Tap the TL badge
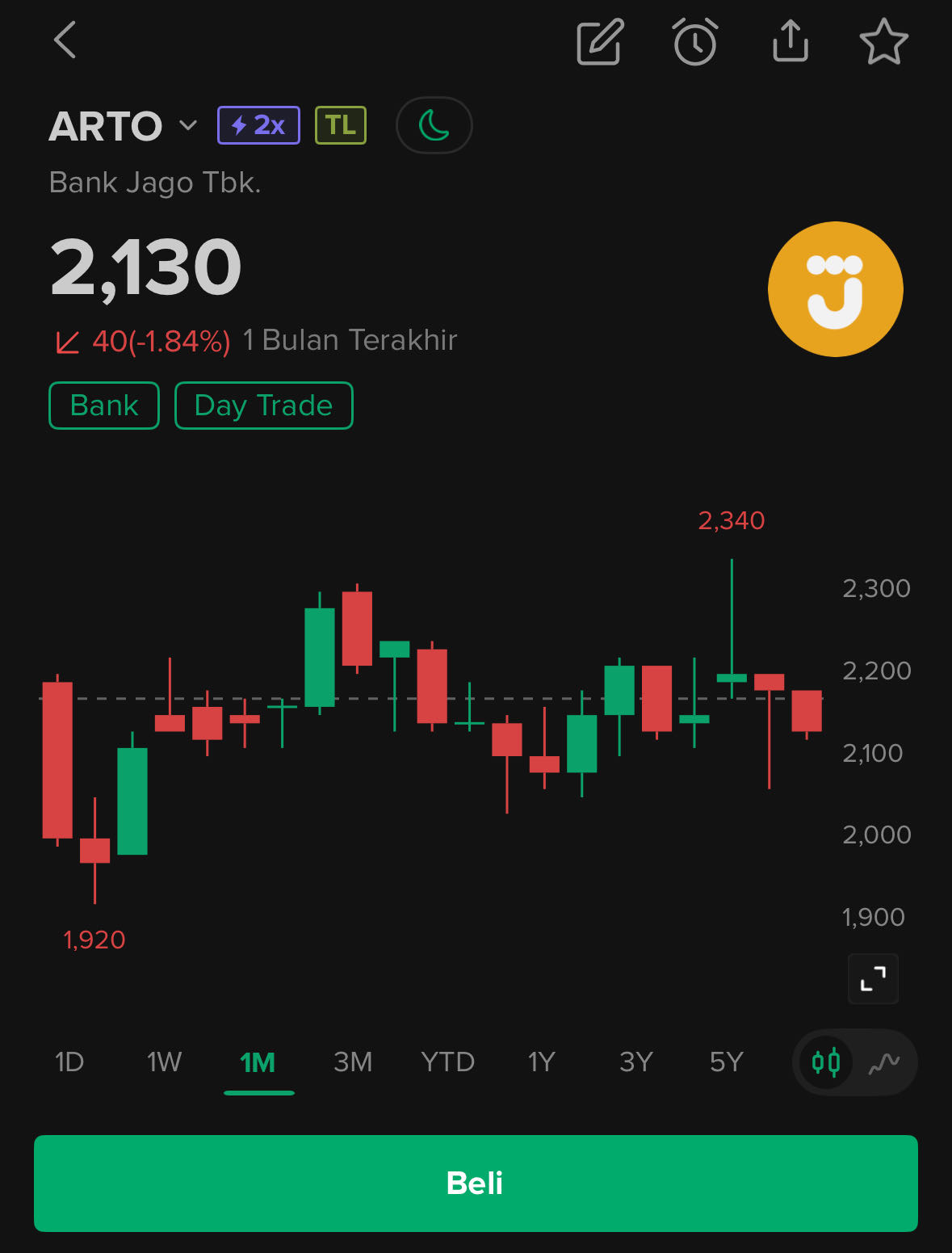 [x=340, y=125]
